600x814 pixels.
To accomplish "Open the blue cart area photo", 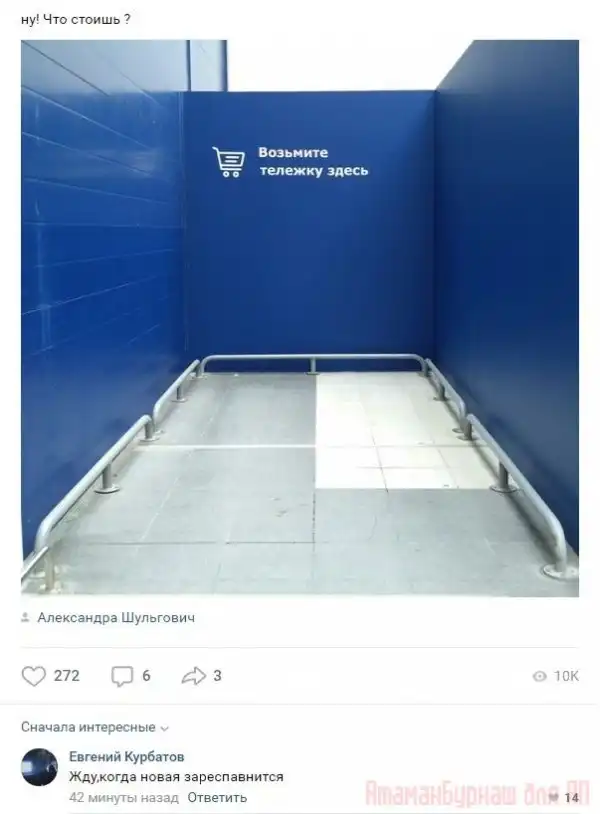I will (x=300, y=318).
